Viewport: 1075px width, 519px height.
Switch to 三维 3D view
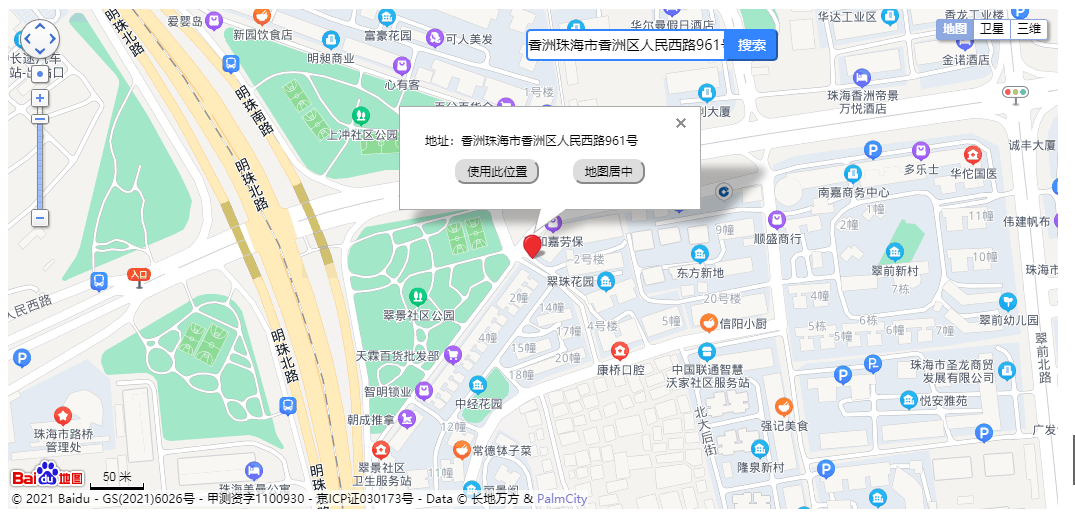pos(1028,29)
